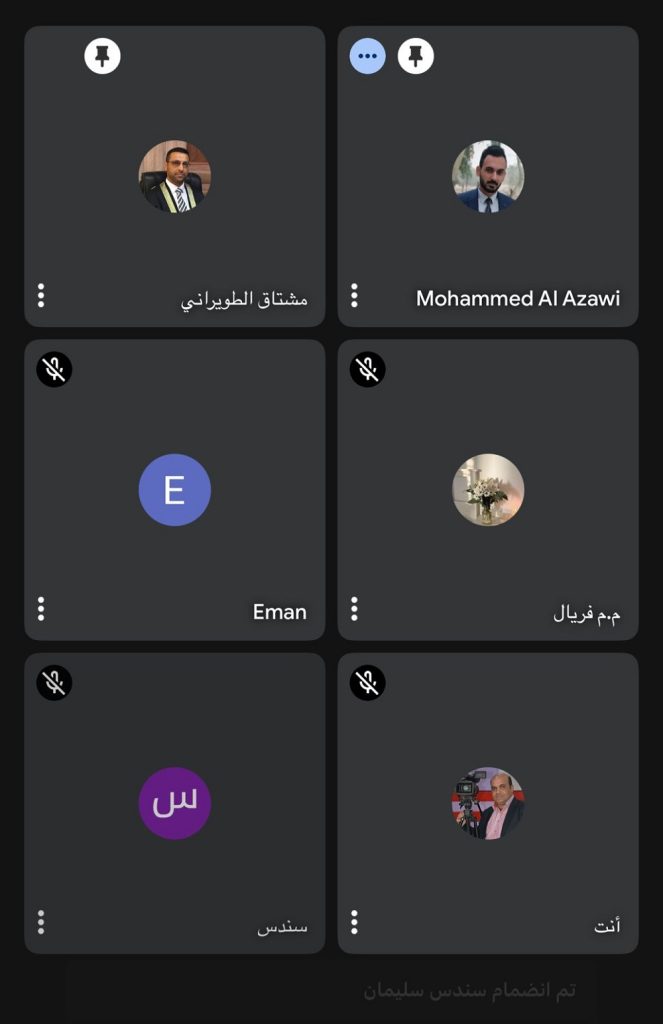Unpin Mohammed Al Azawi using the pin icon
Image resolution: width=663 pixels, height=1024 pixels.
pyautogui.click(x=415, y=57)
